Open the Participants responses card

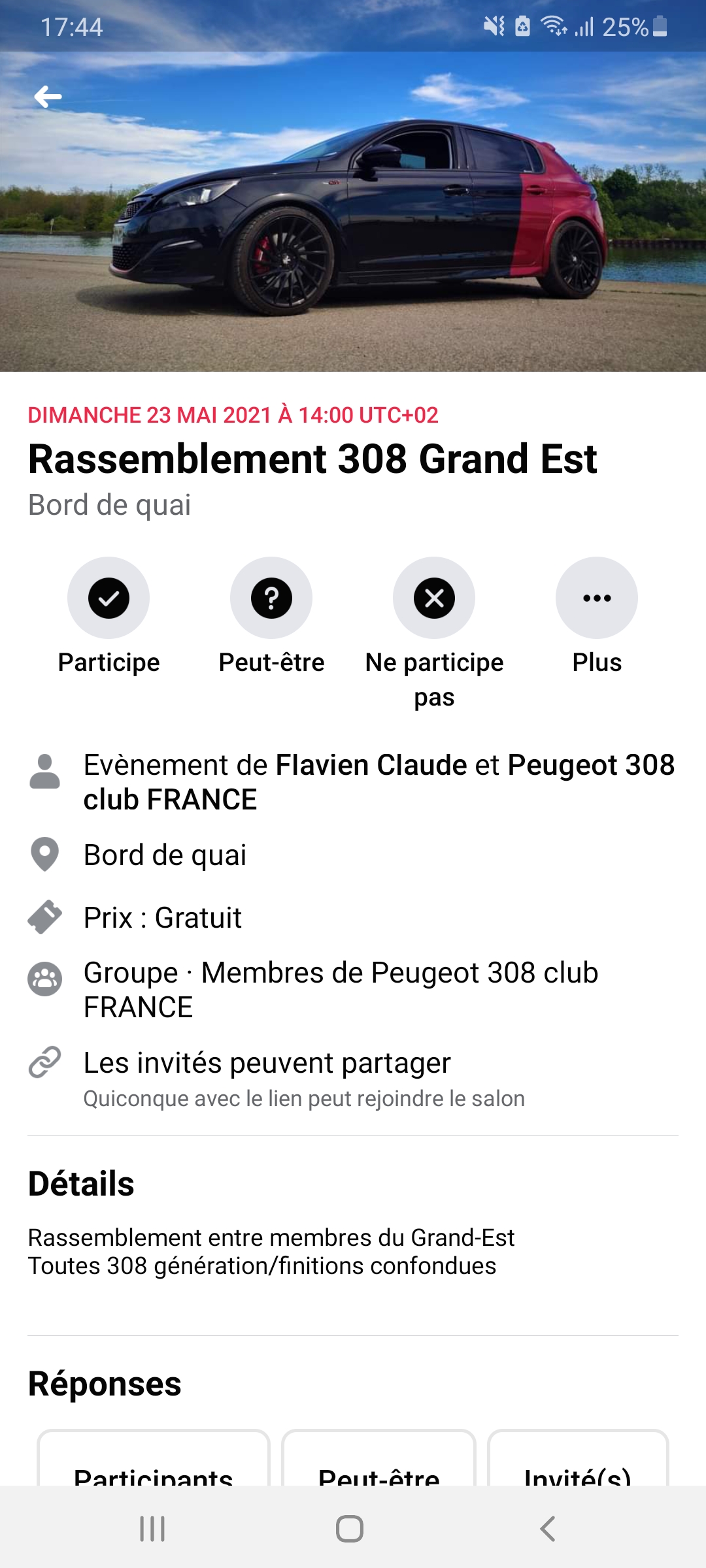click(x=154, y=1463)
